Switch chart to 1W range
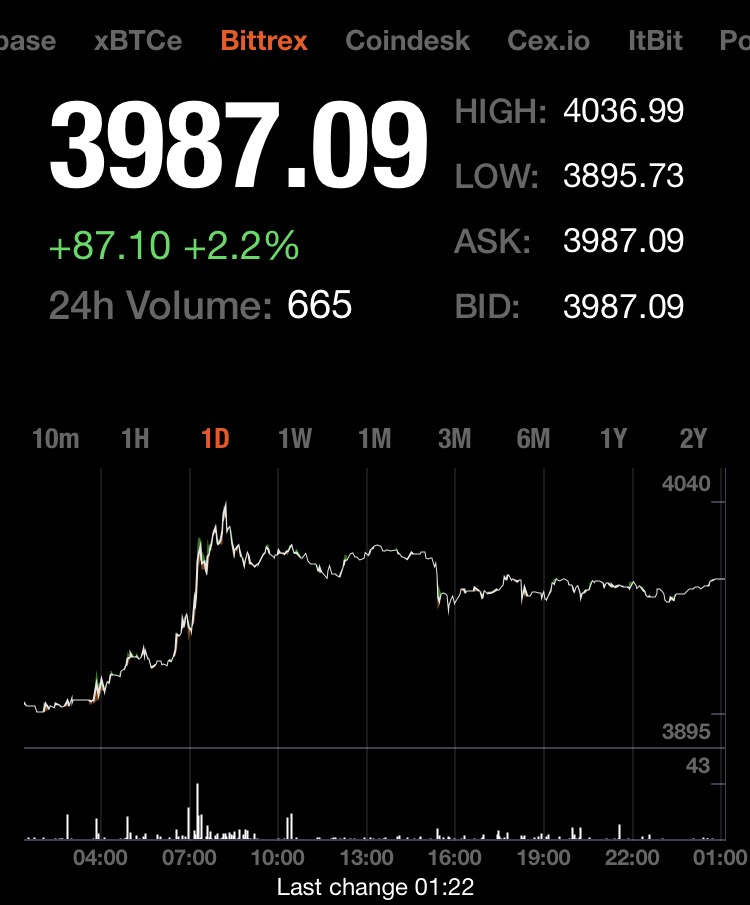Screen dimensions: 750x905 295,438
